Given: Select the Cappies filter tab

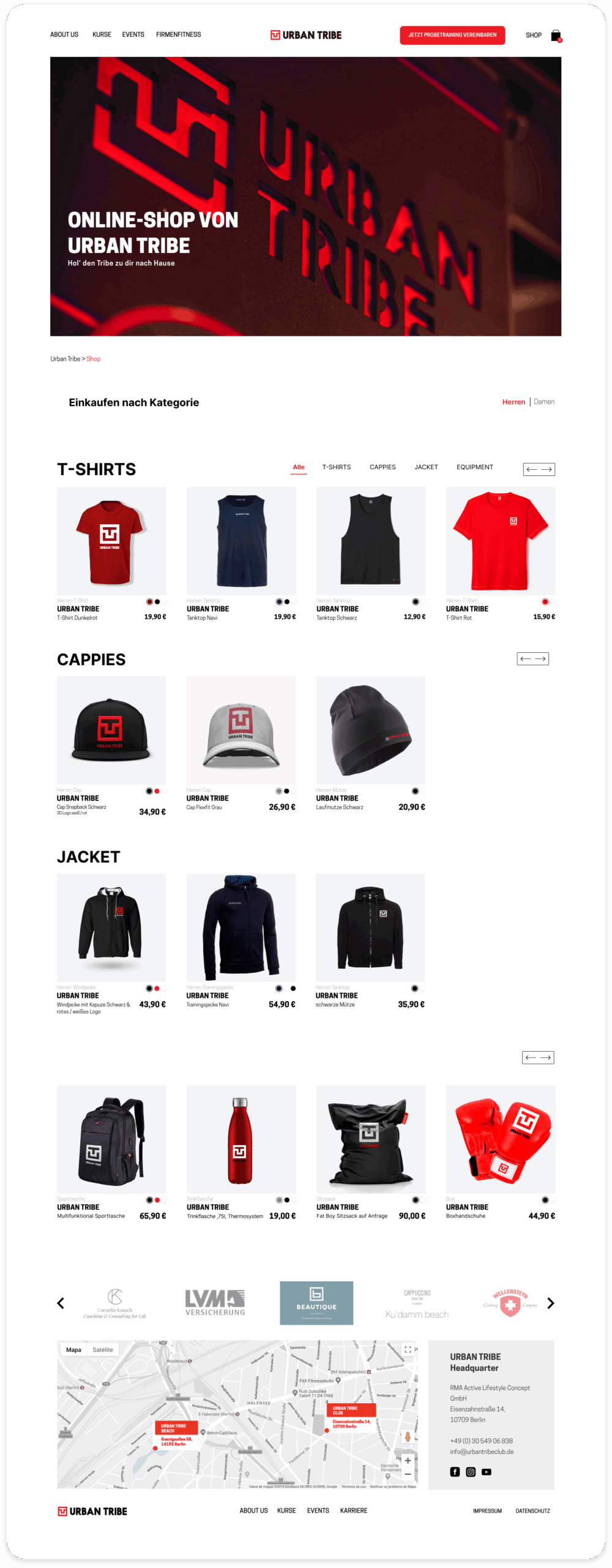Looking at the screenshot, I should tap(382, 467).
